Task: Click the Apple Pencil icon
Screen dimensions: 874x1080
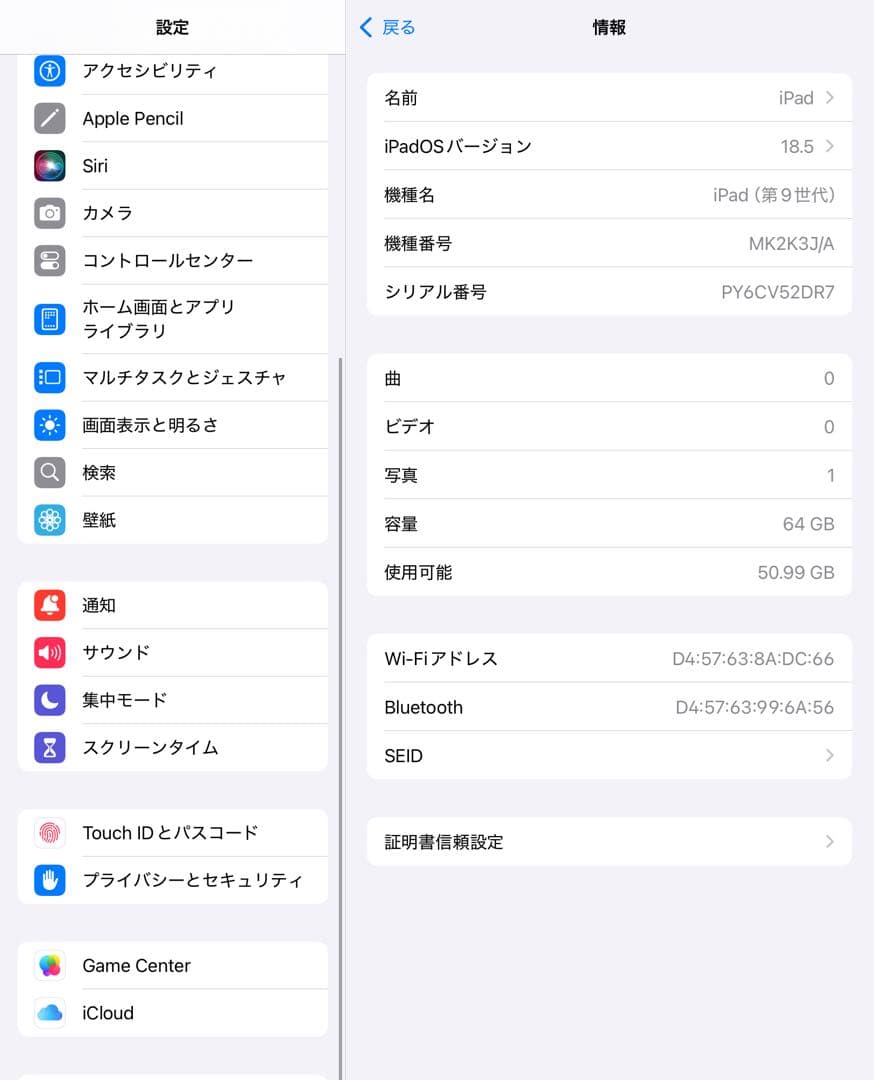Action: tap(49, 118)
